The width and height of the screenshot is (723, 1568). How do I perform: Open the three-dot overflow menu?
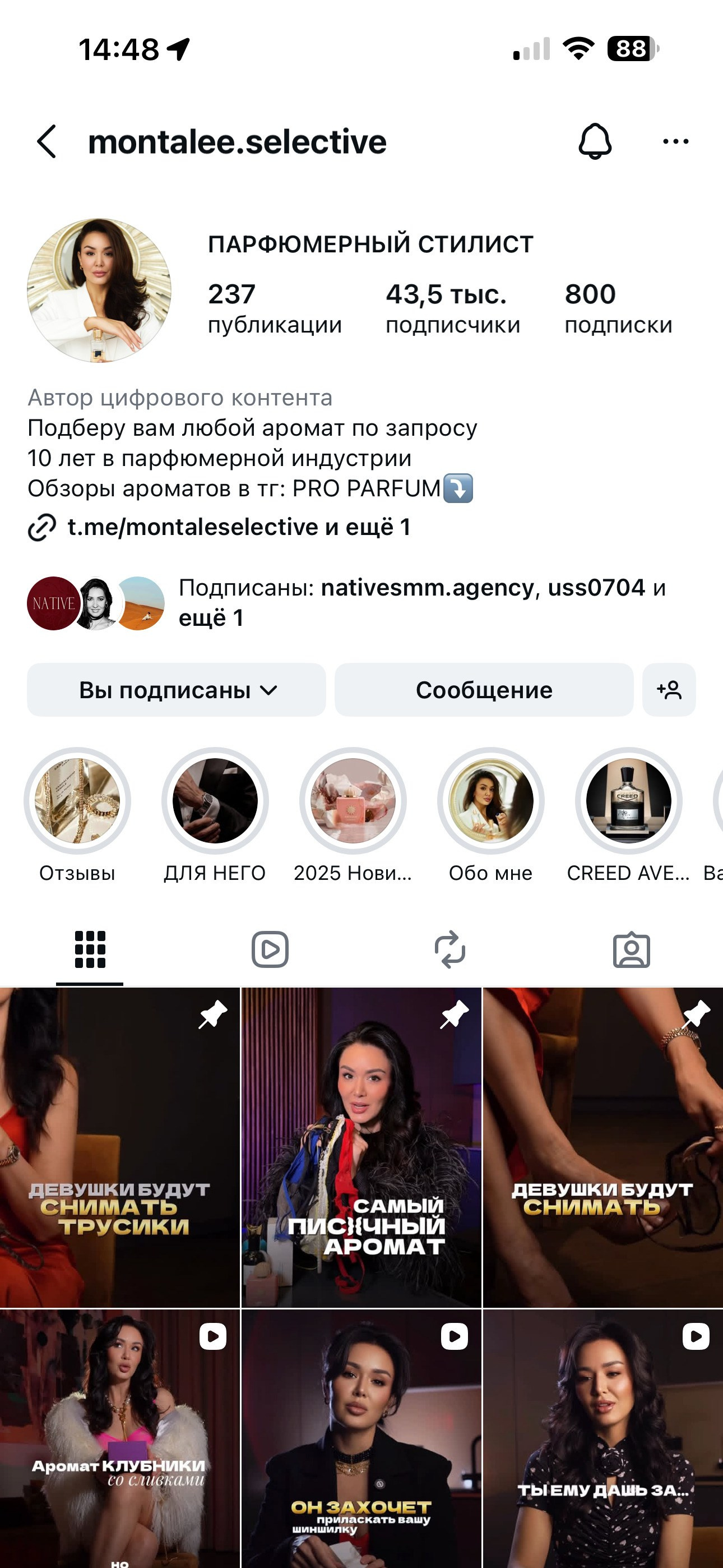pos(675,142)
